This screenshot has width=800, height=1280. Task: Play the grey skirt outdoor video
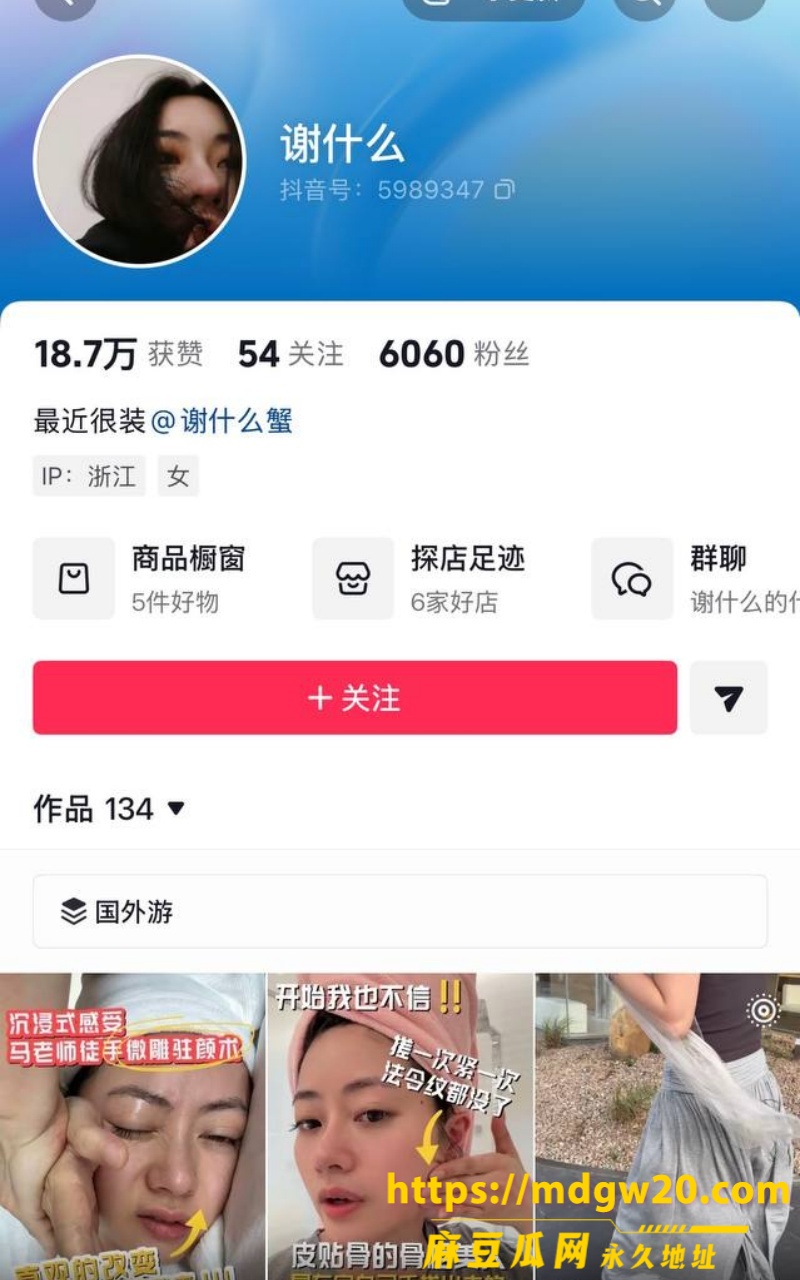668,1127
